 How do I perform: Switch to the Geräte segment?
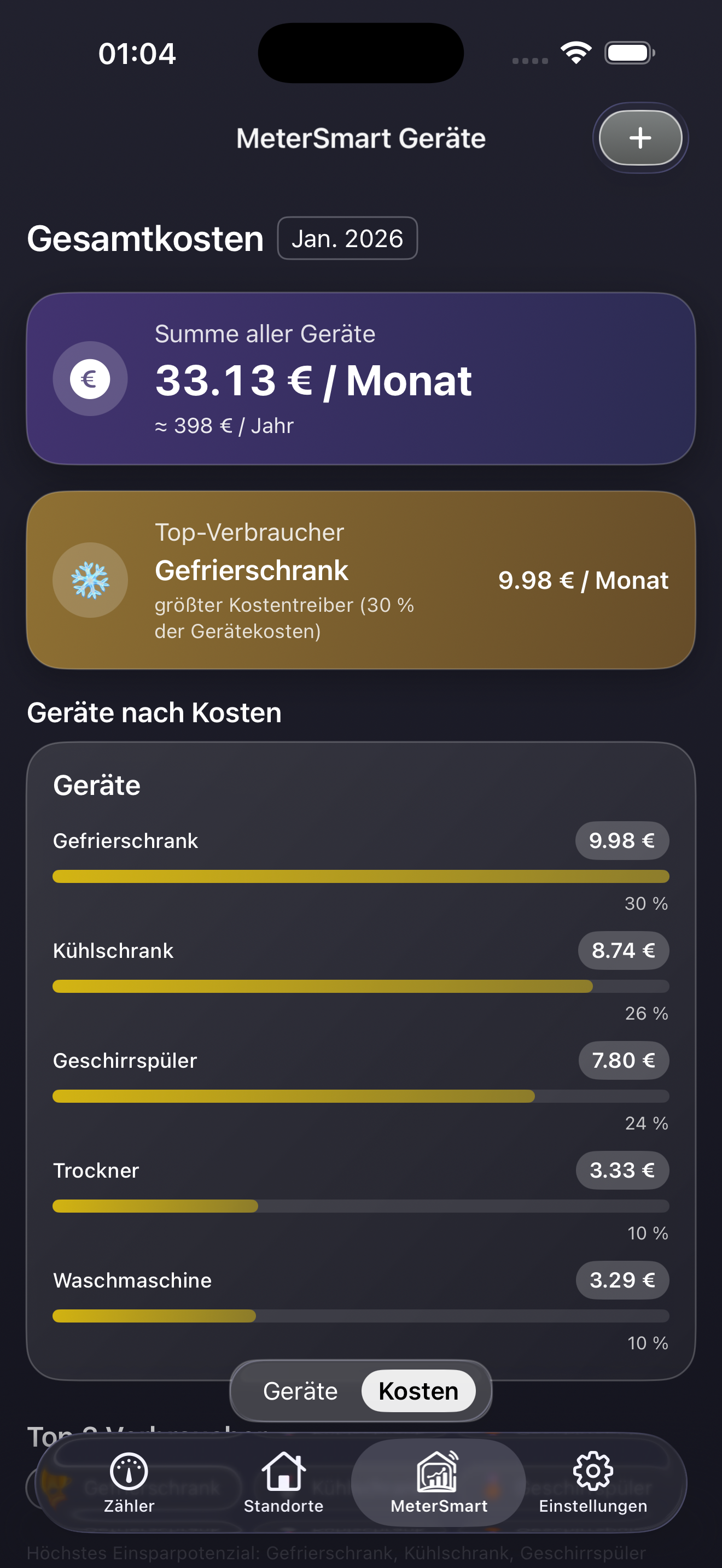pyautogui.click(x=300, y=1391)
